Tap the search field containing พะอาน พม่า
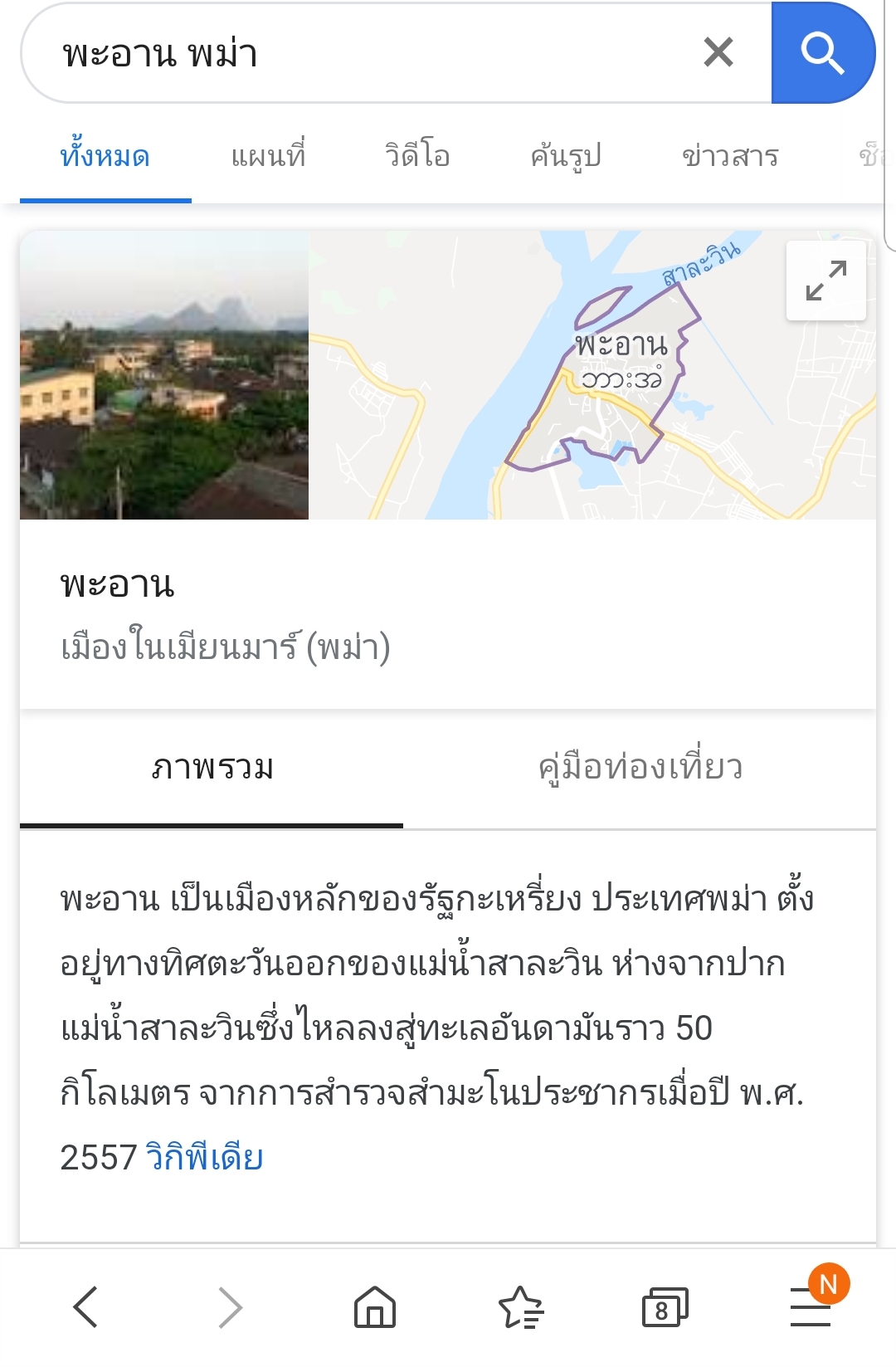This screenshot has width=896, height=1367. (x=365, y=54)
